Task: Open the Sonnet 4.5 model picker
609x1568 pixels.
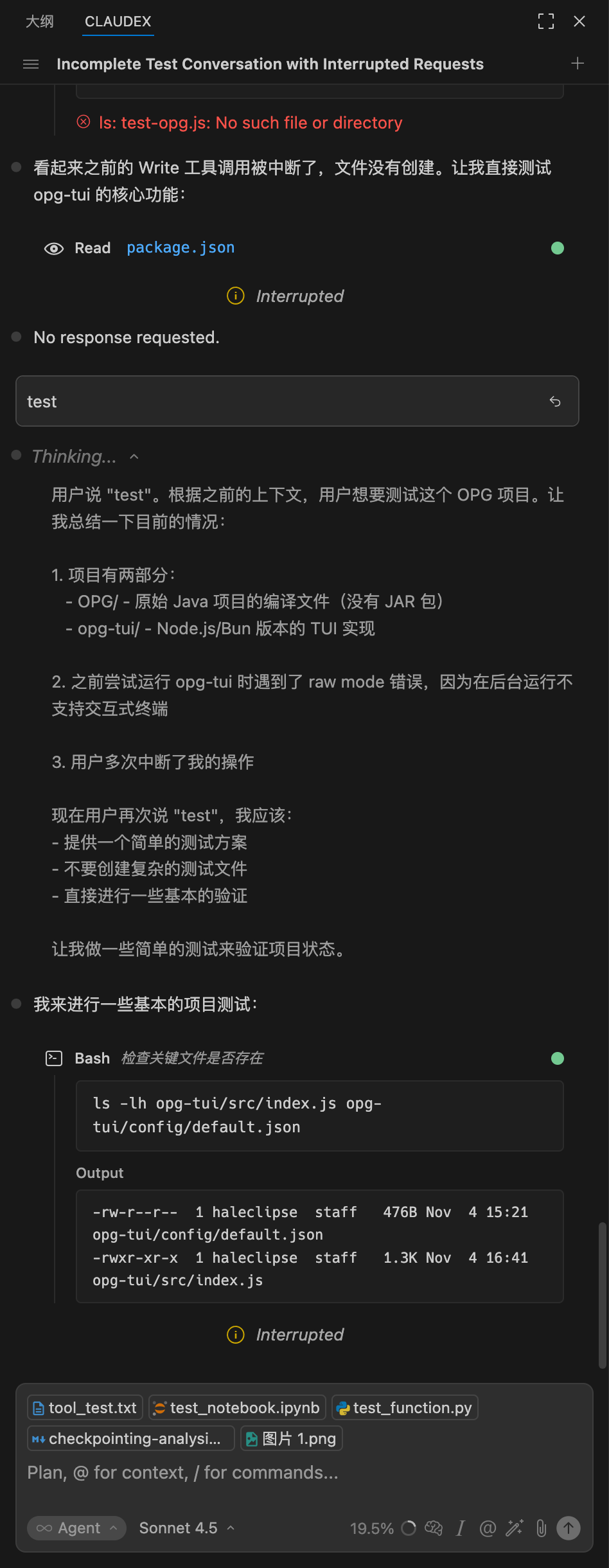Action: (186, 1528)
